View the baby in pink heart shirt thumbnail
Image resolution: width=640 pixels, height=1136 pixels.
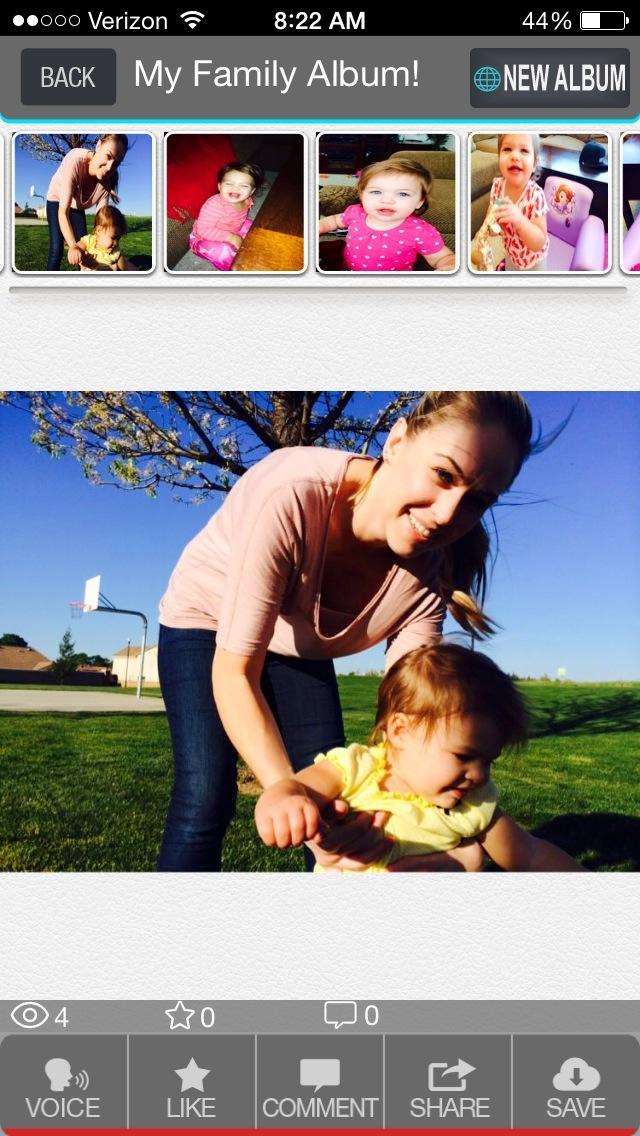387,203
